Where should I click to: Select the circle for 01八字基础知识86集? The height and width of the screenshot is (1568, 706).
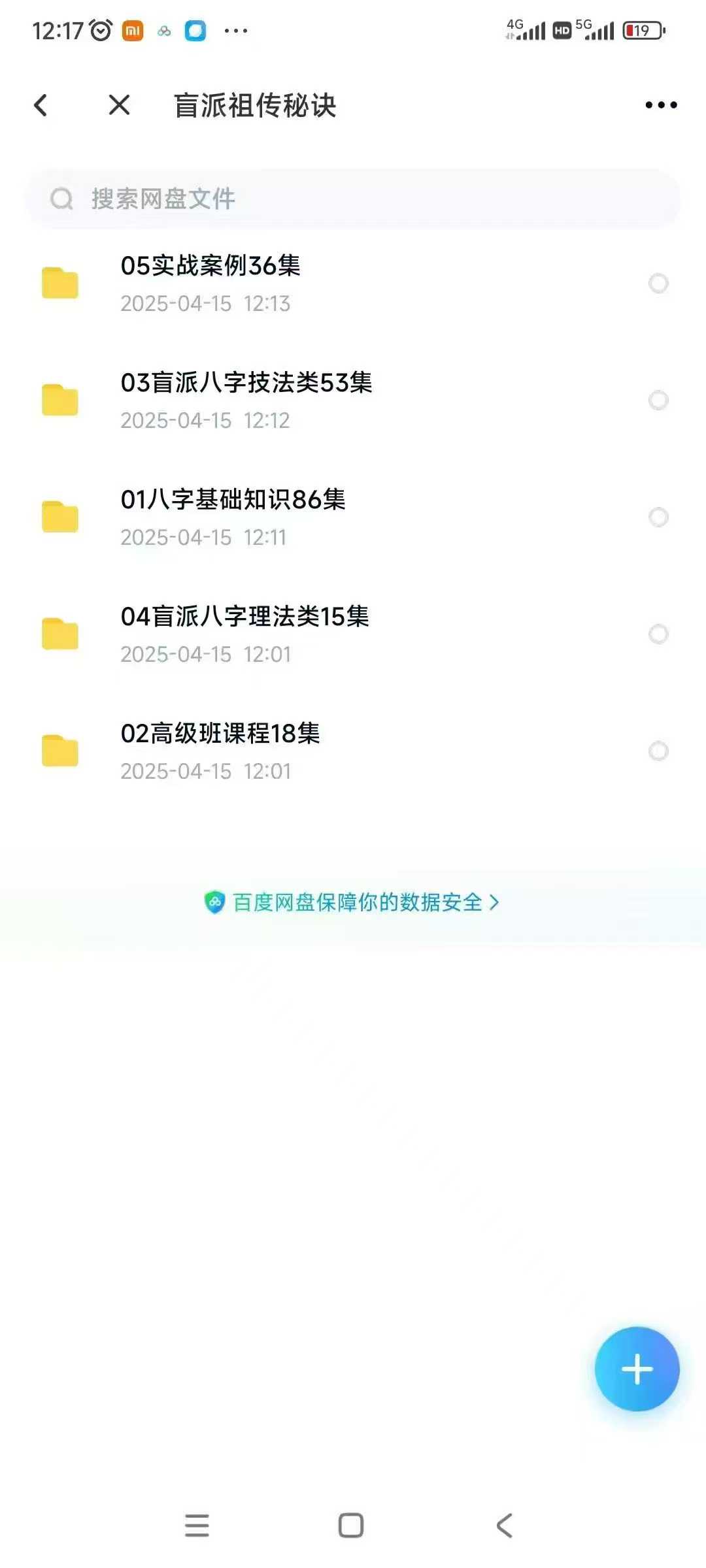click(x=658, y=517)
